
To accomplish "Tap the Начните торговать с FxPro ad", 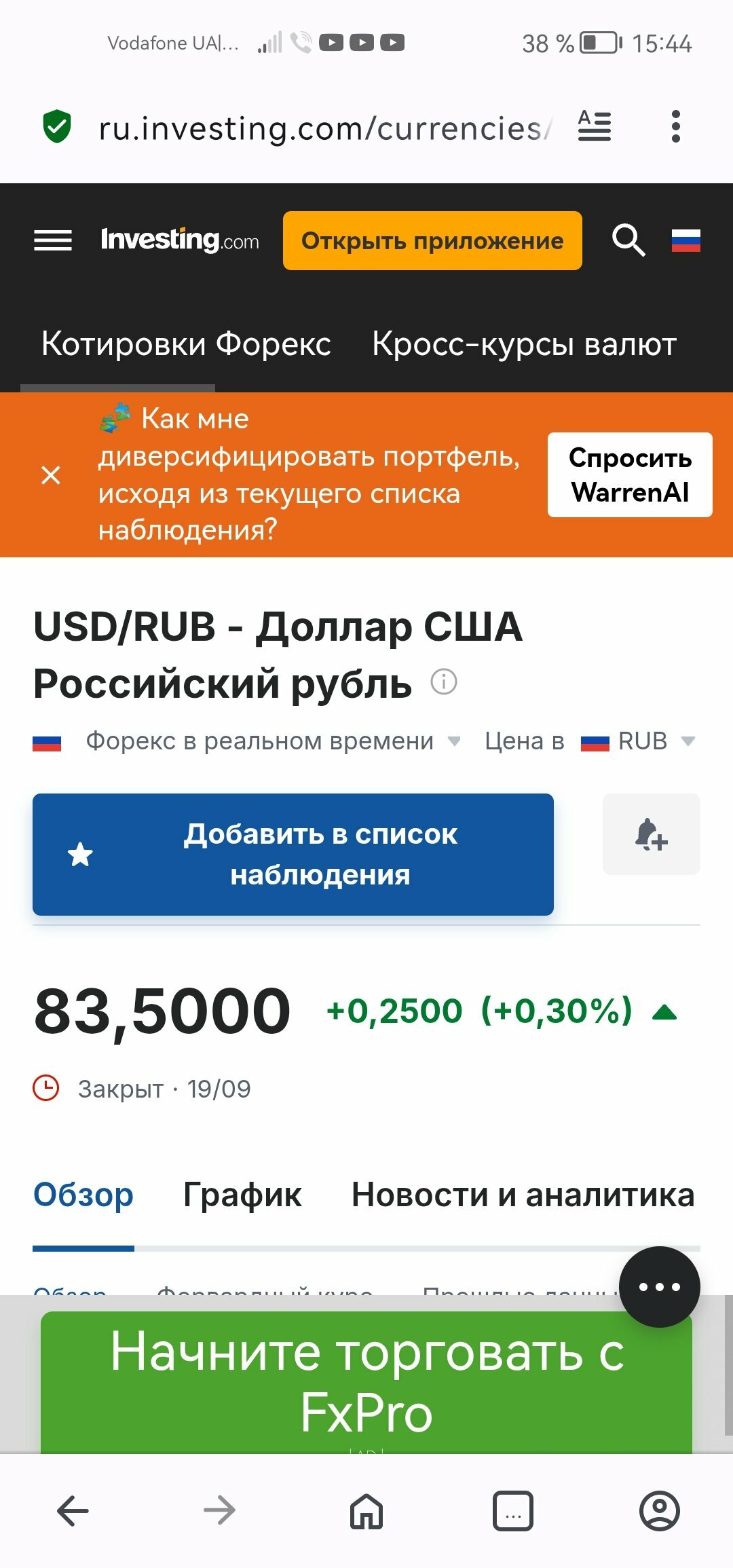I will 366,1382.
